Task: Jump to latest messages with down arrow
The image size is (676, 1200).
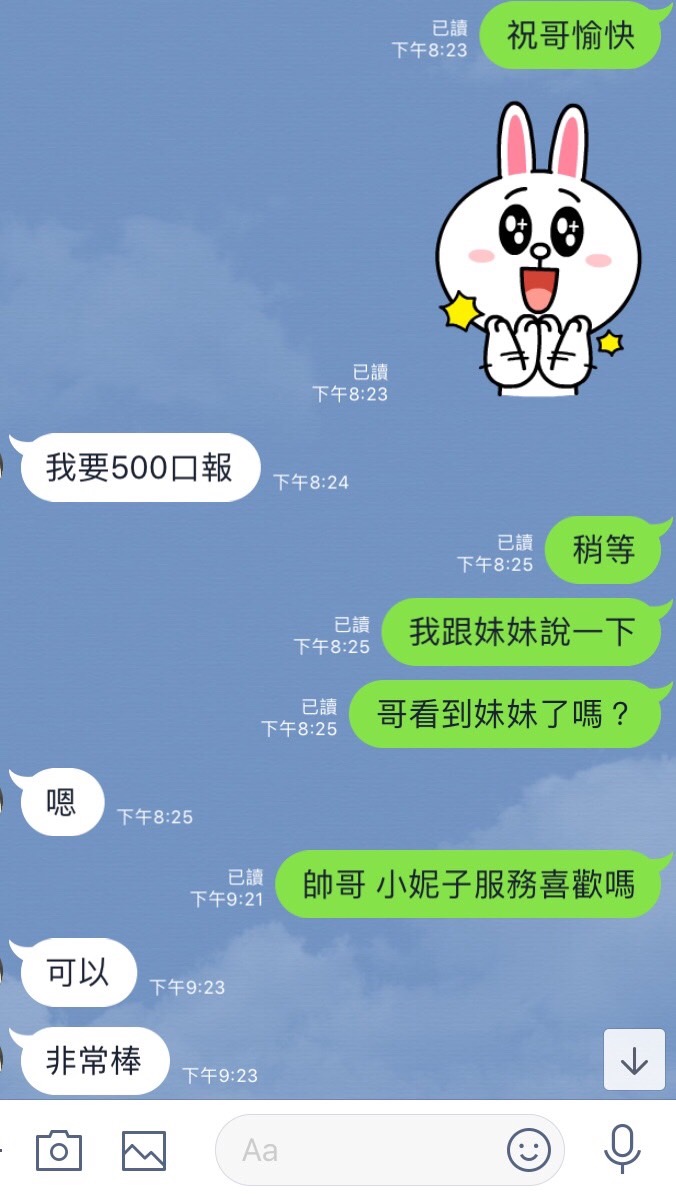Action: click(x=634, y=1060)
